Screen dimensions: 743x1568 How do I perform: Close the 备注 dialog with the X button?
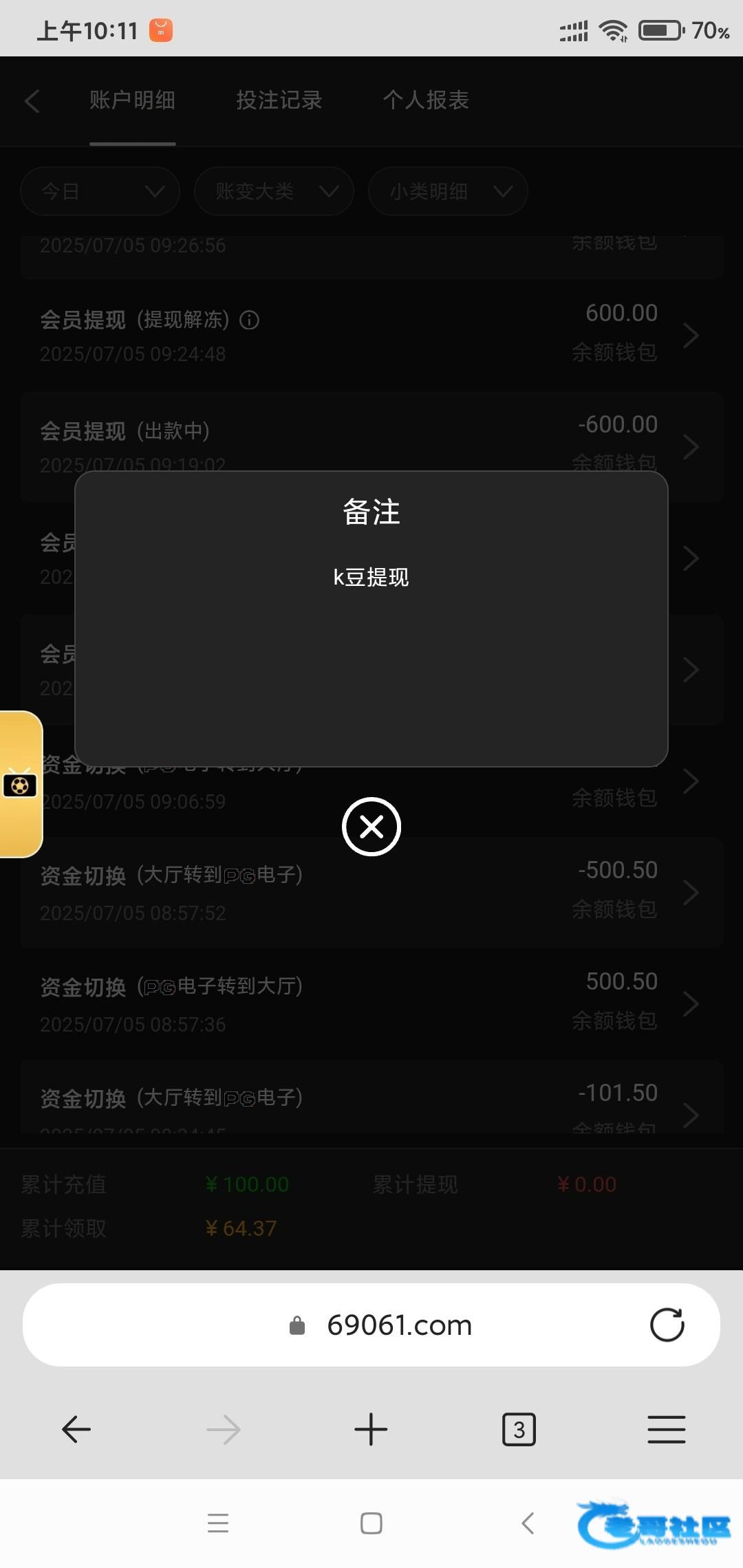371,827
